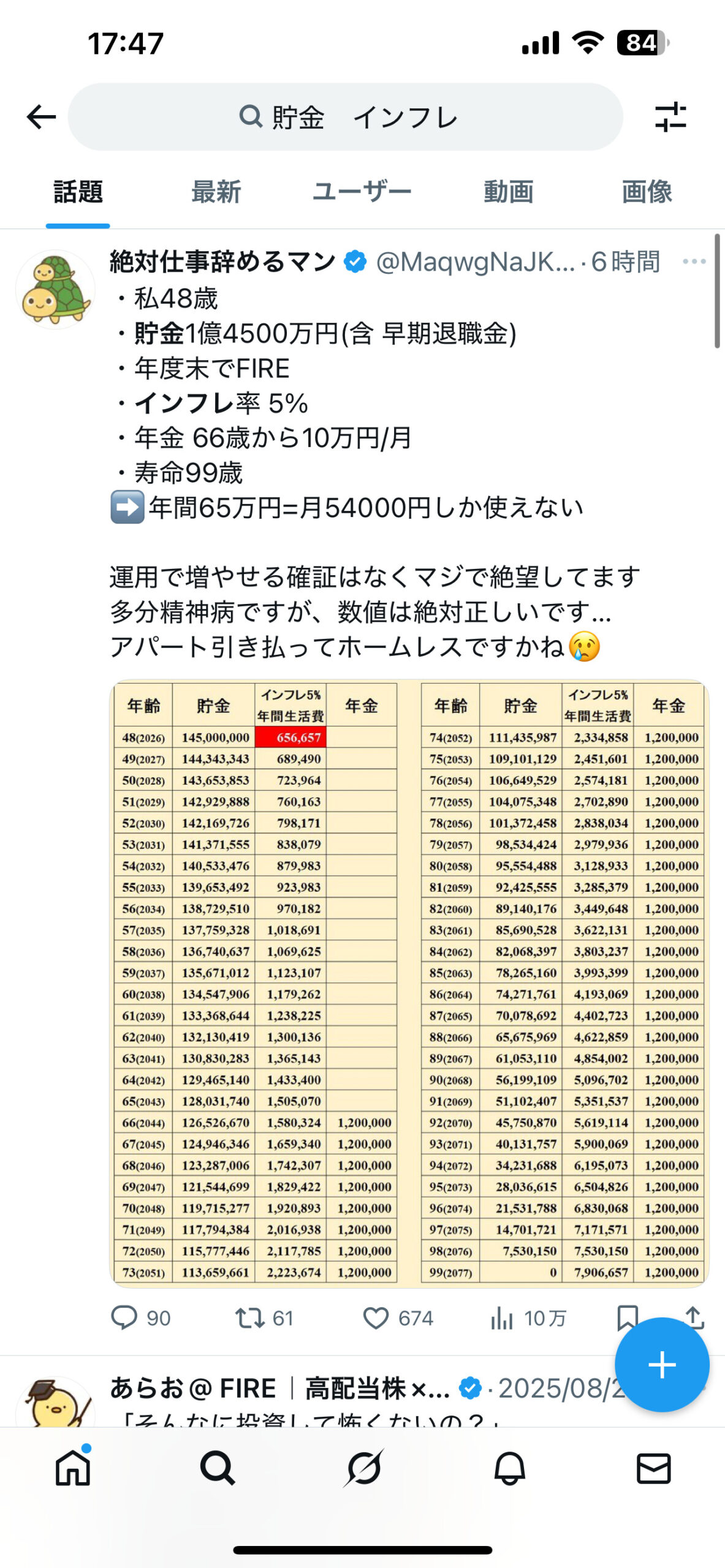Open the savings table image in the post
Viewport: 725px width, 1568px height.
pos(409,983)
